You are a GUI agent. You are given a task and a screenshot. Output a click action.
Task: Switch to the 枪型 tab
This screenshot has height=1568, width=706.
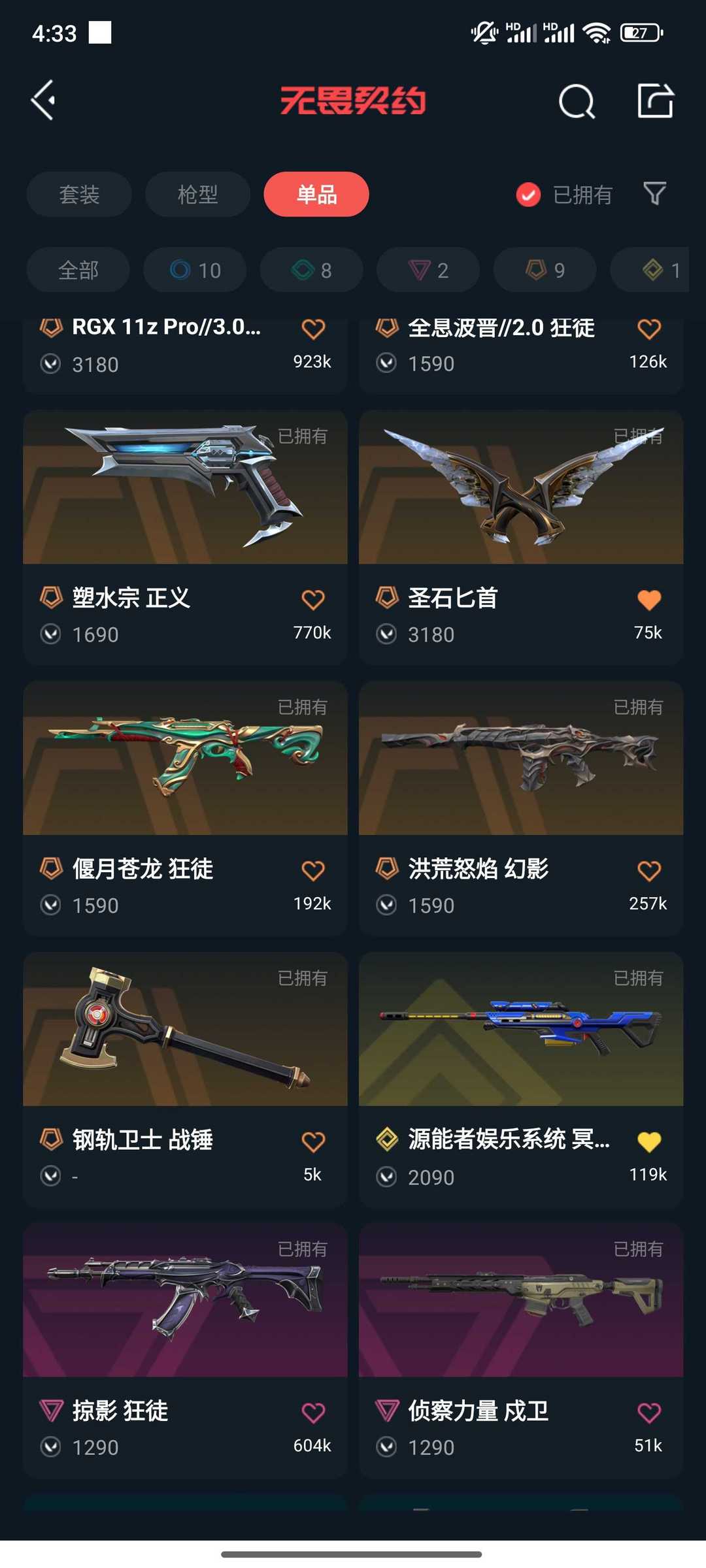point(197,194)
